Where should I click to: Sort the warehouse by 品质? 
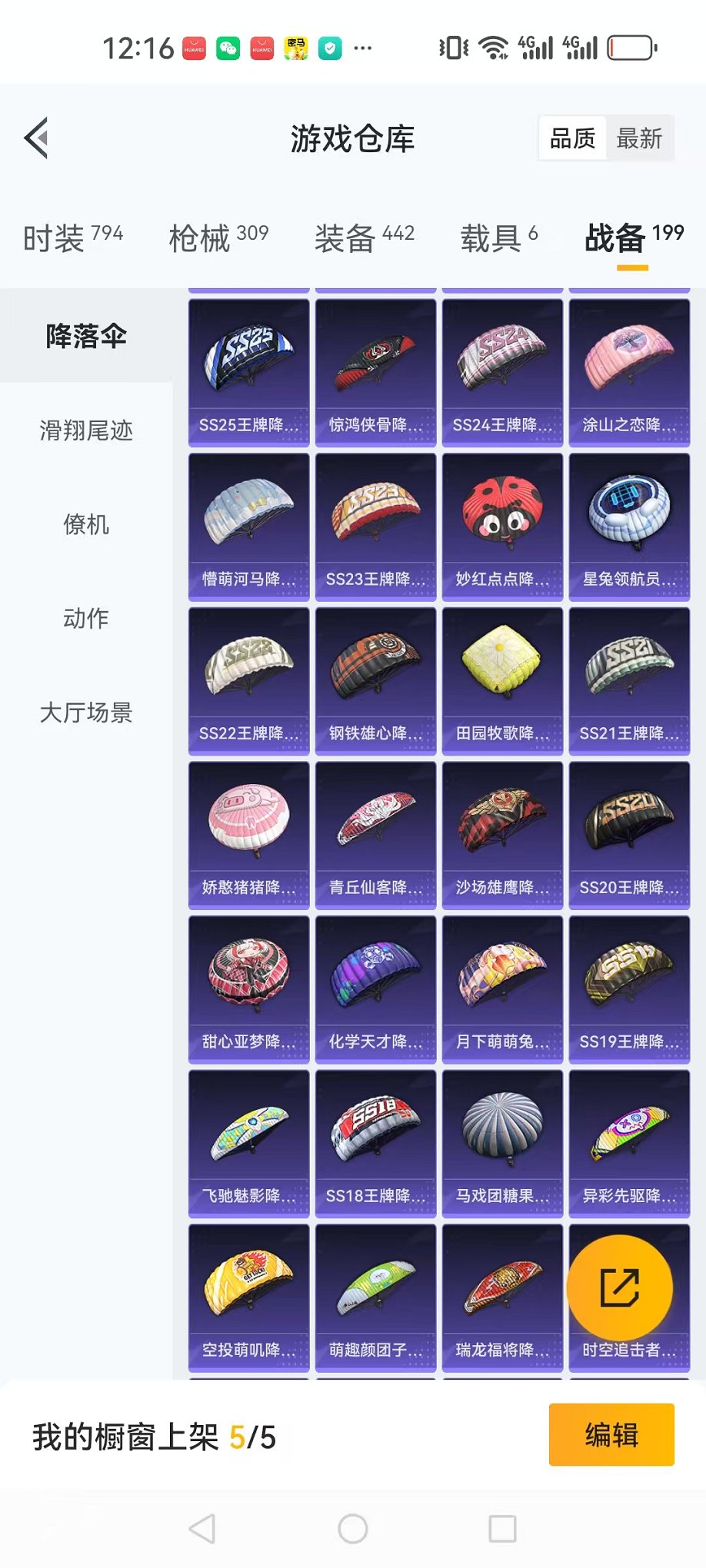(x=572, y=139)
